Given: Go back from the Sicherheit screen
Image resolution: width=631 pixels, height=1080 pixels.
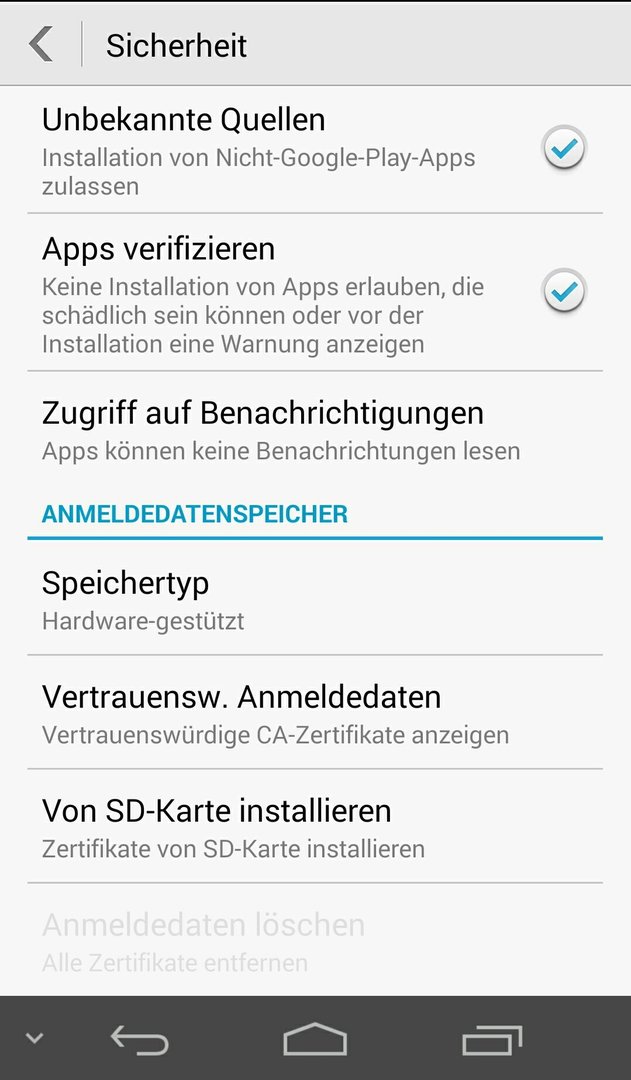Looking at the screenshot, I should pyautogui.click(x=41, y=45).
